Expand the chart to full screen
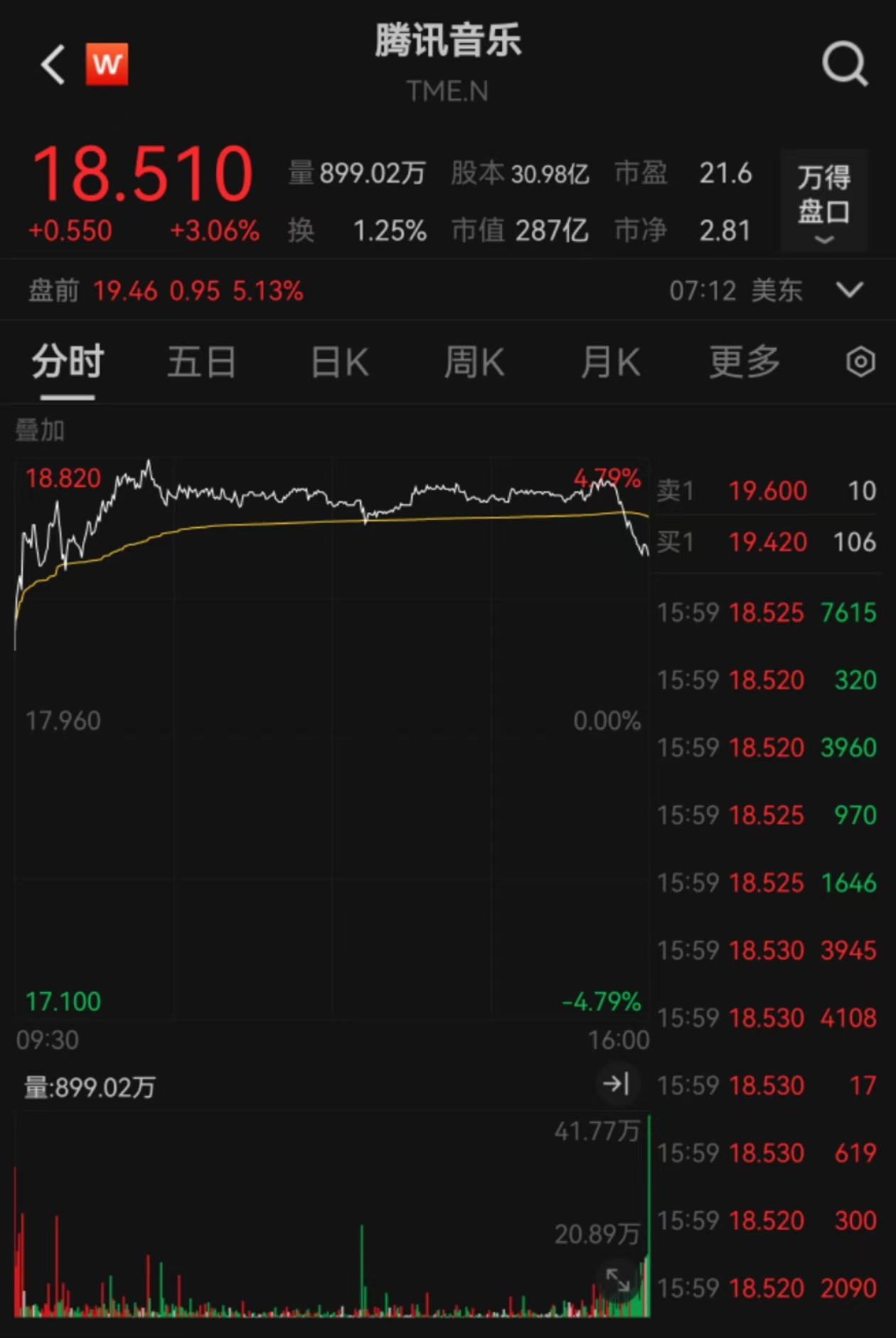The image size is (896, 1338). click(x=617, y=1280)
